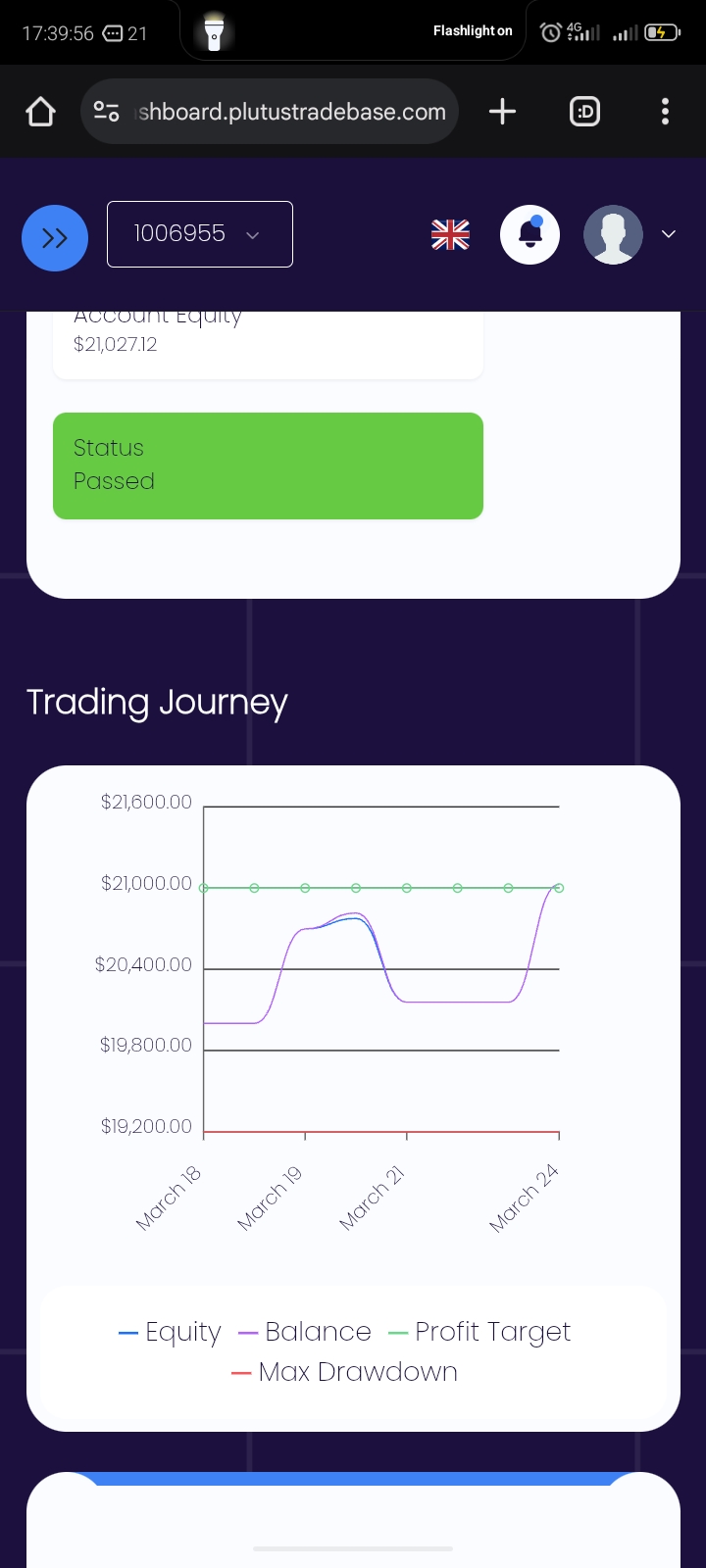Go to the browser home page
The height and width of the screenshot is (1568, 706).
pyautogui.click(x=40, y=112)
